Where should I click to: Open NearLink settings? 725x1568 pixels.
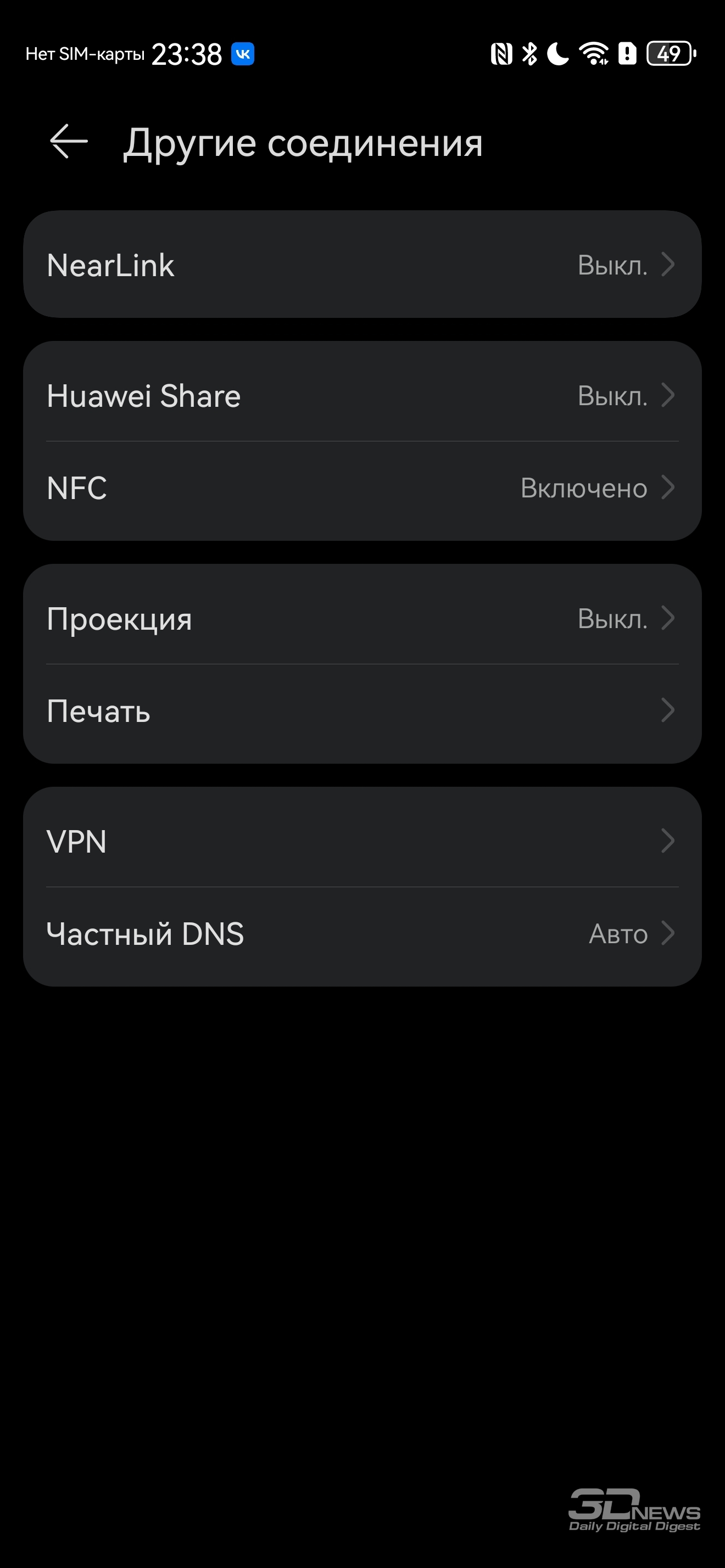[x=362, y=265]
